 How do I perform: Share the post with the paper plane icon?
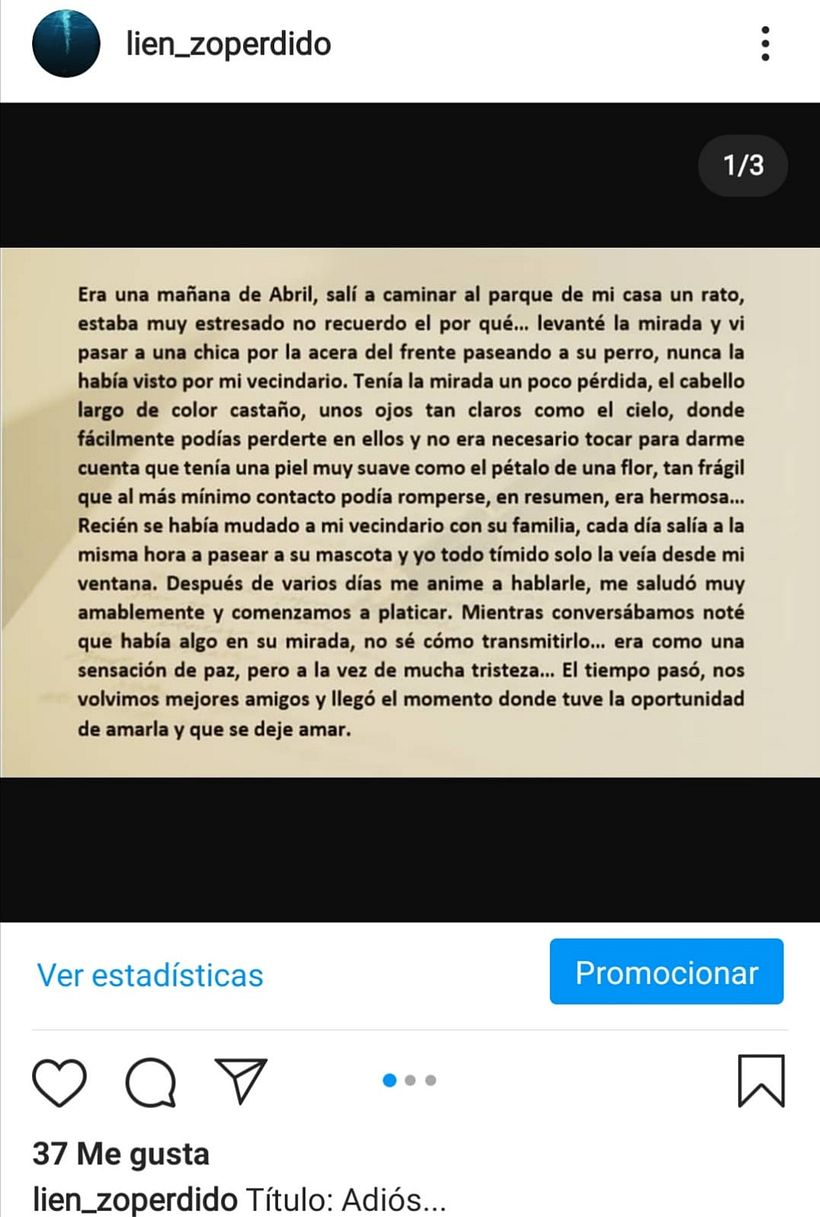pos(242,1081)
